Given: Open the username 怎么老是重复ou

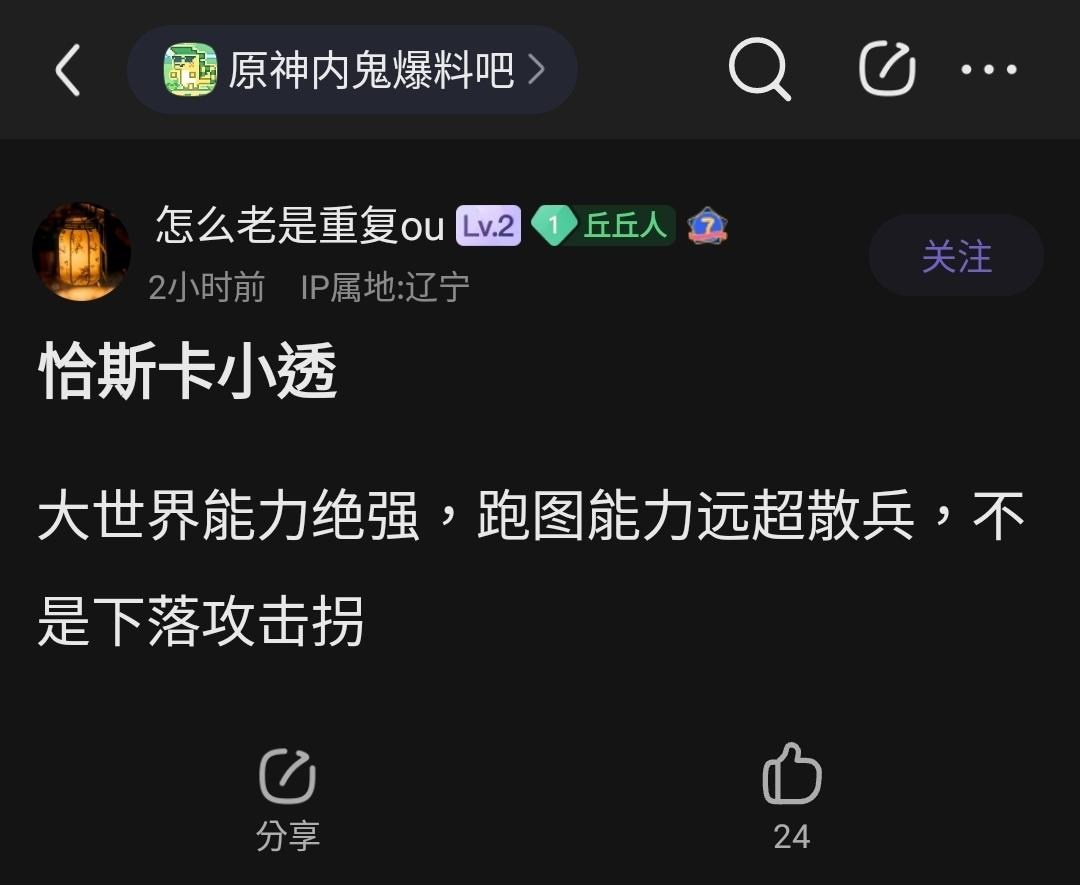Looking at the screenshot, I should (299, 226).
